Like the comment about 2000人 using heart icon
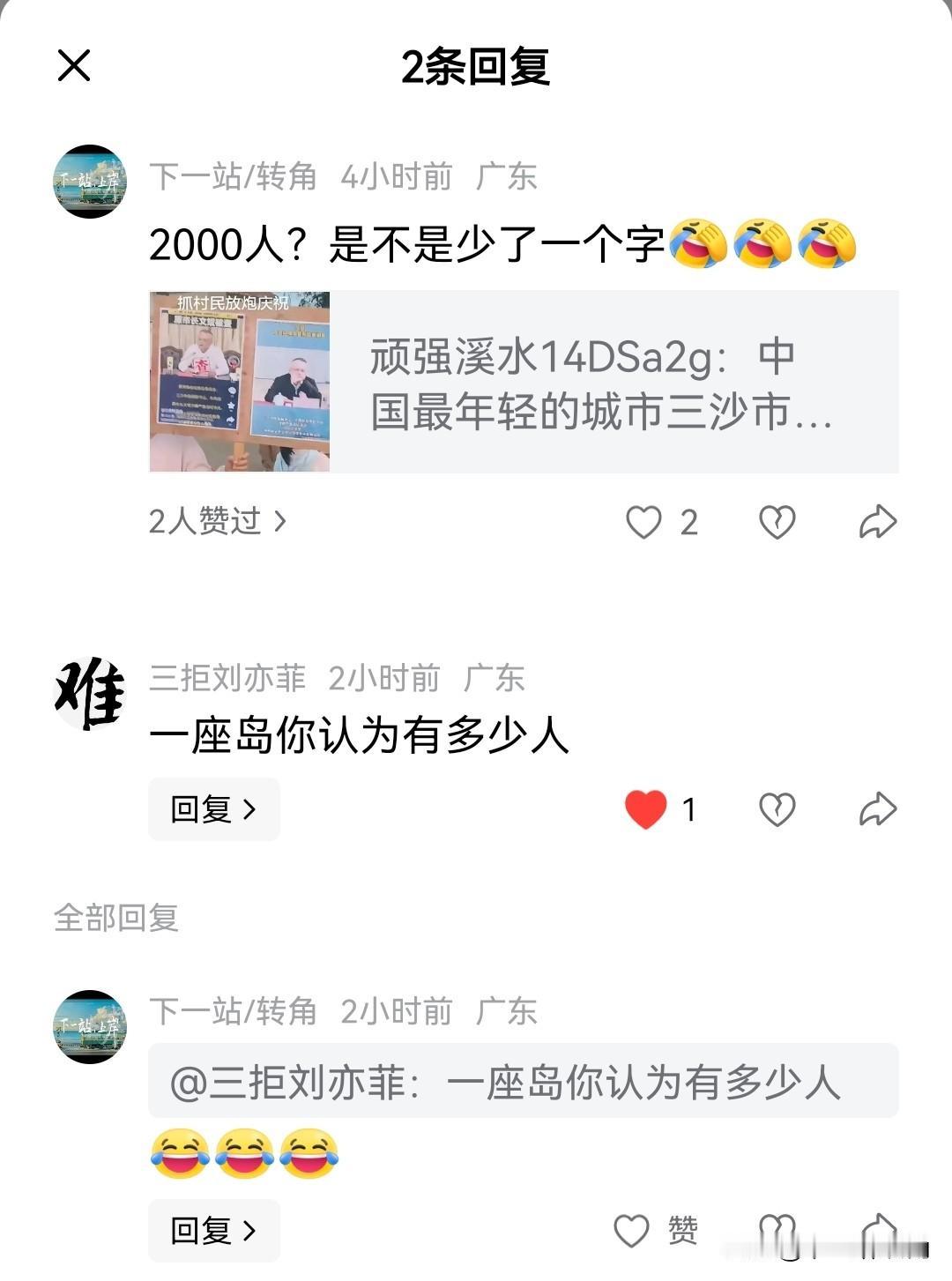Screen dimensions: 952x1281 click(643, 522)
